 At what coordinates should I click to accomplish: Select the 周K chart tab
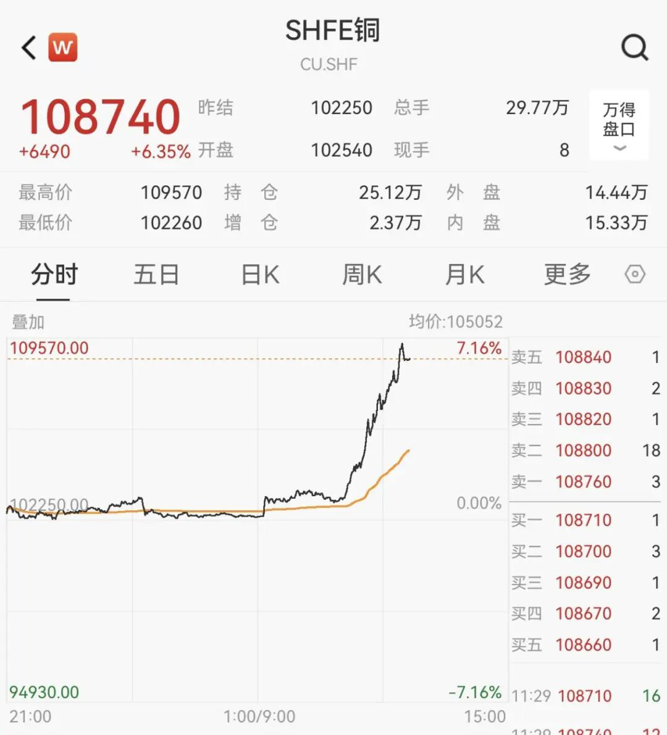(x=362, y=274)
